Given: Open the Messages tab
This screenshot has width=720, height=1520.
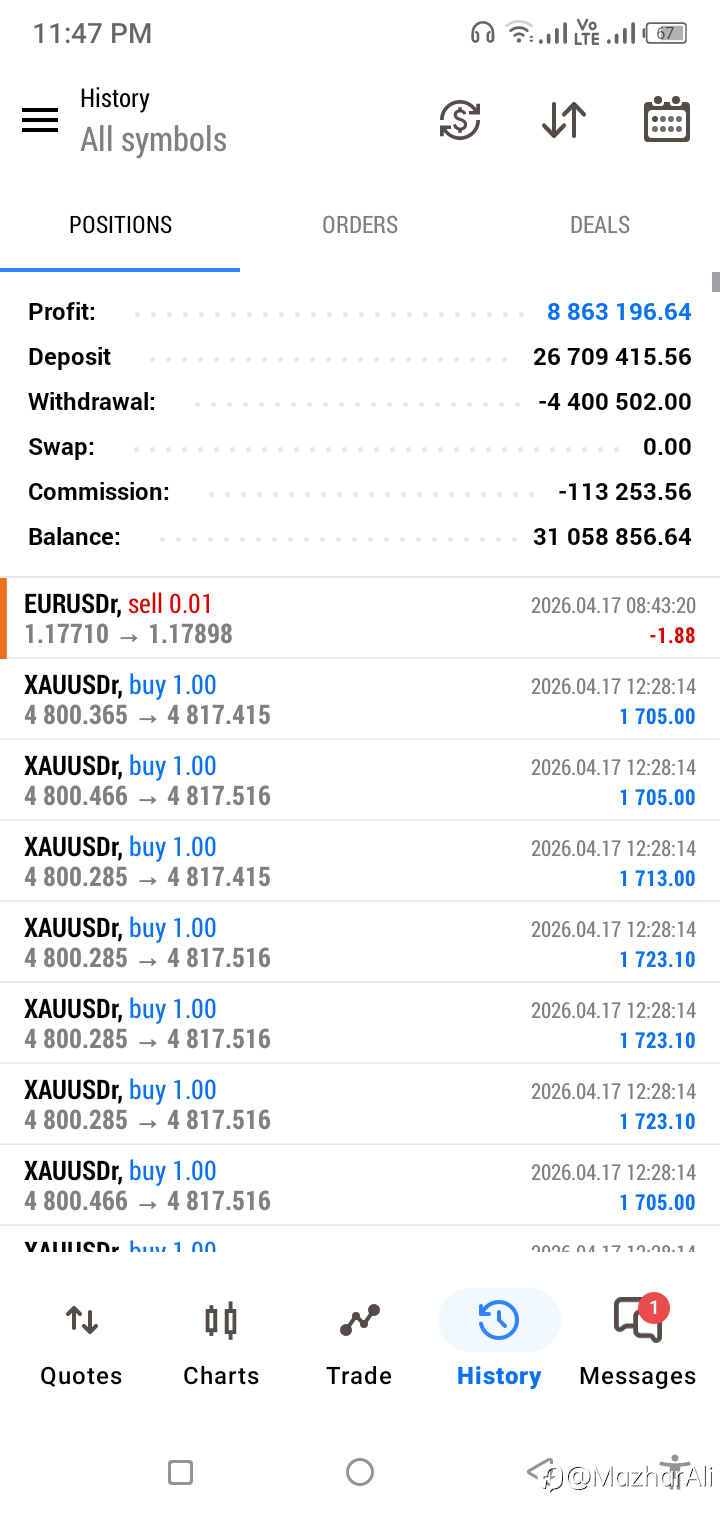Looking at the screenshot, I should 637,1345.
